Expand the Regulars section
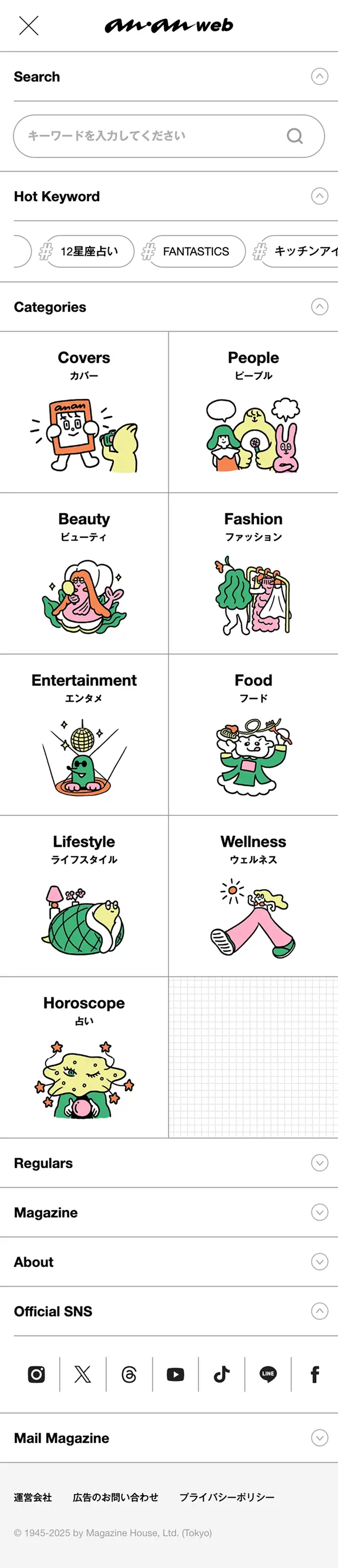The width and height of the screenshot is (338, 1568). click(x=319, y=1163)
